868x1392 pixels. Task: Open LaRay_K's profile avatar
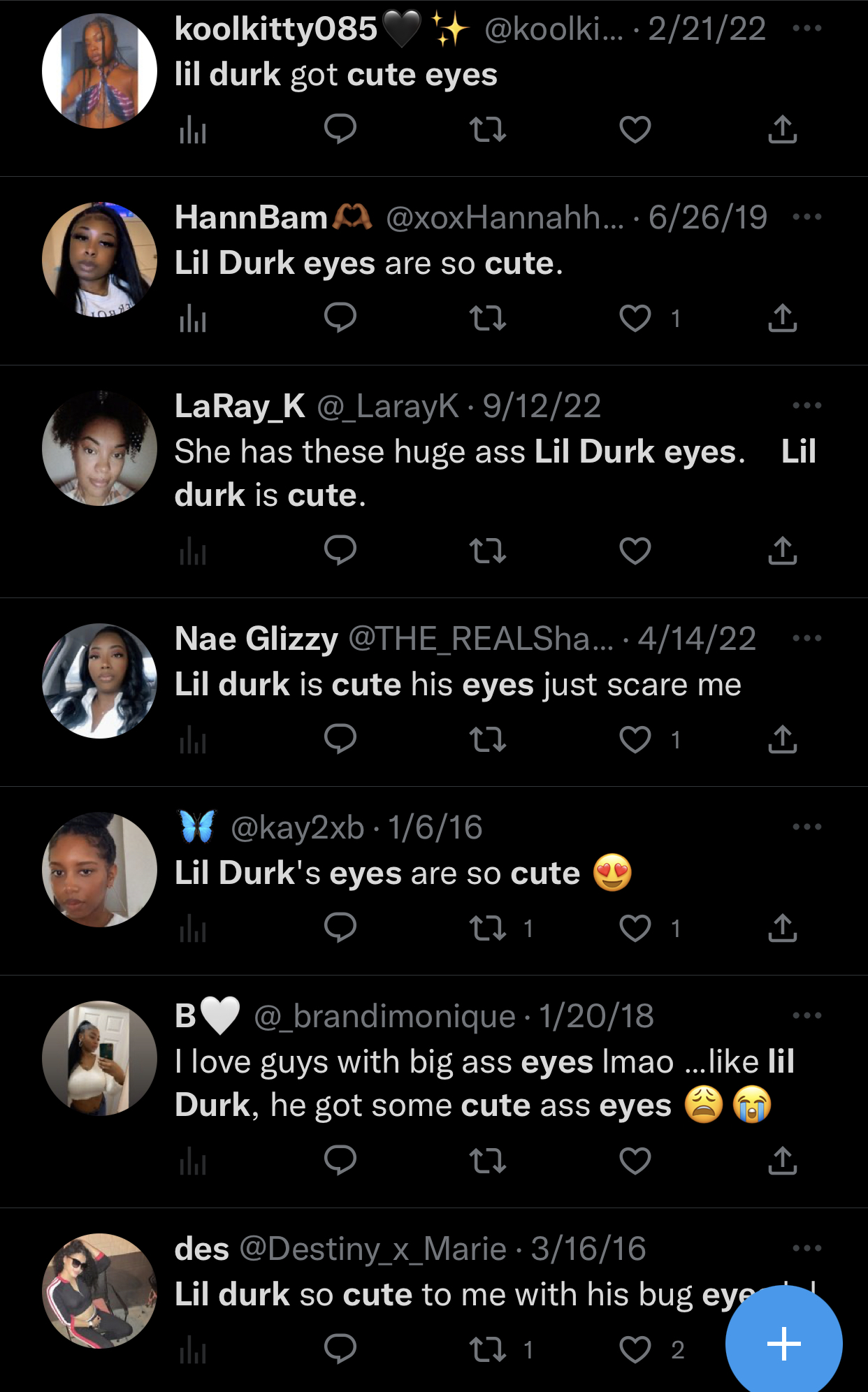tap(99, 448)
